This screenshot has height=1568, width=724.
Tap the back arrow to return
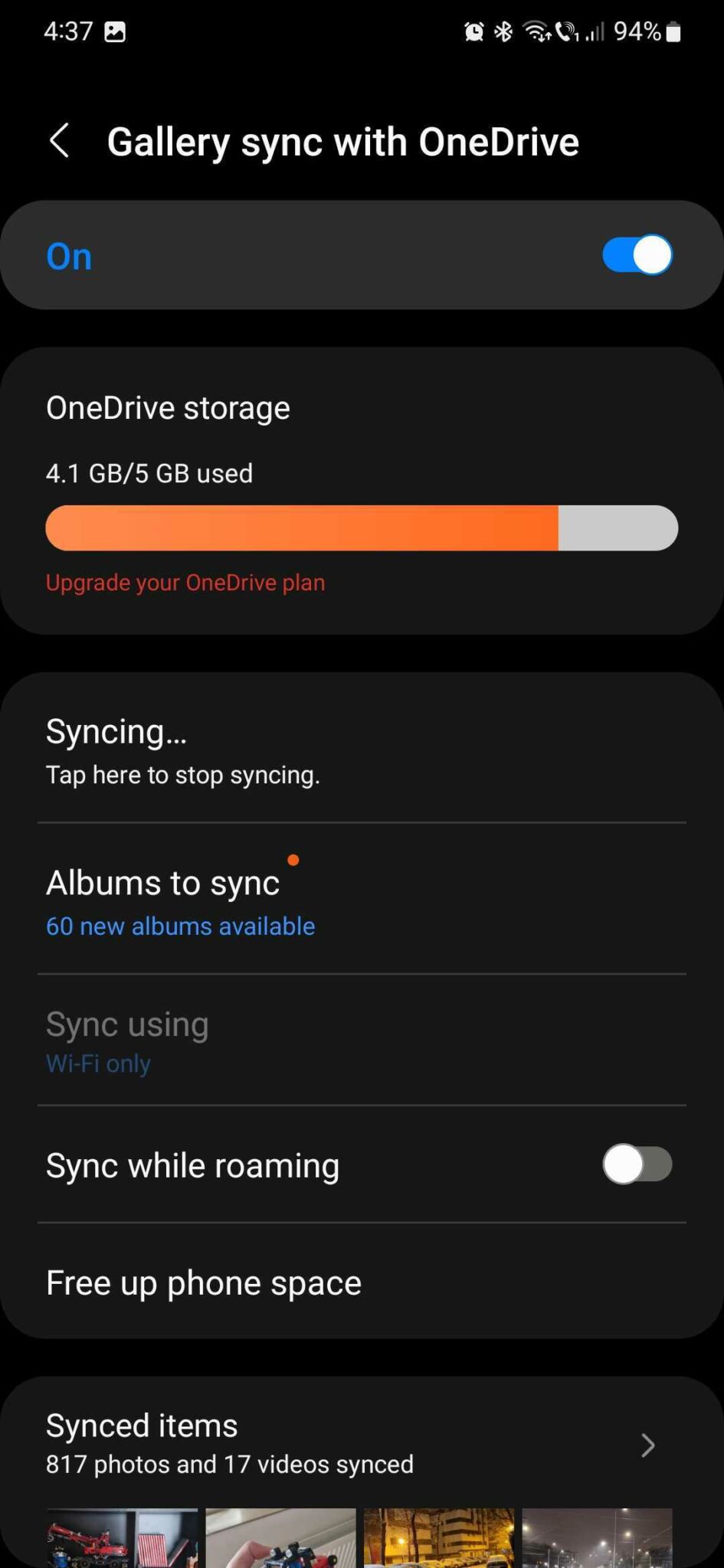click(61, 142)
